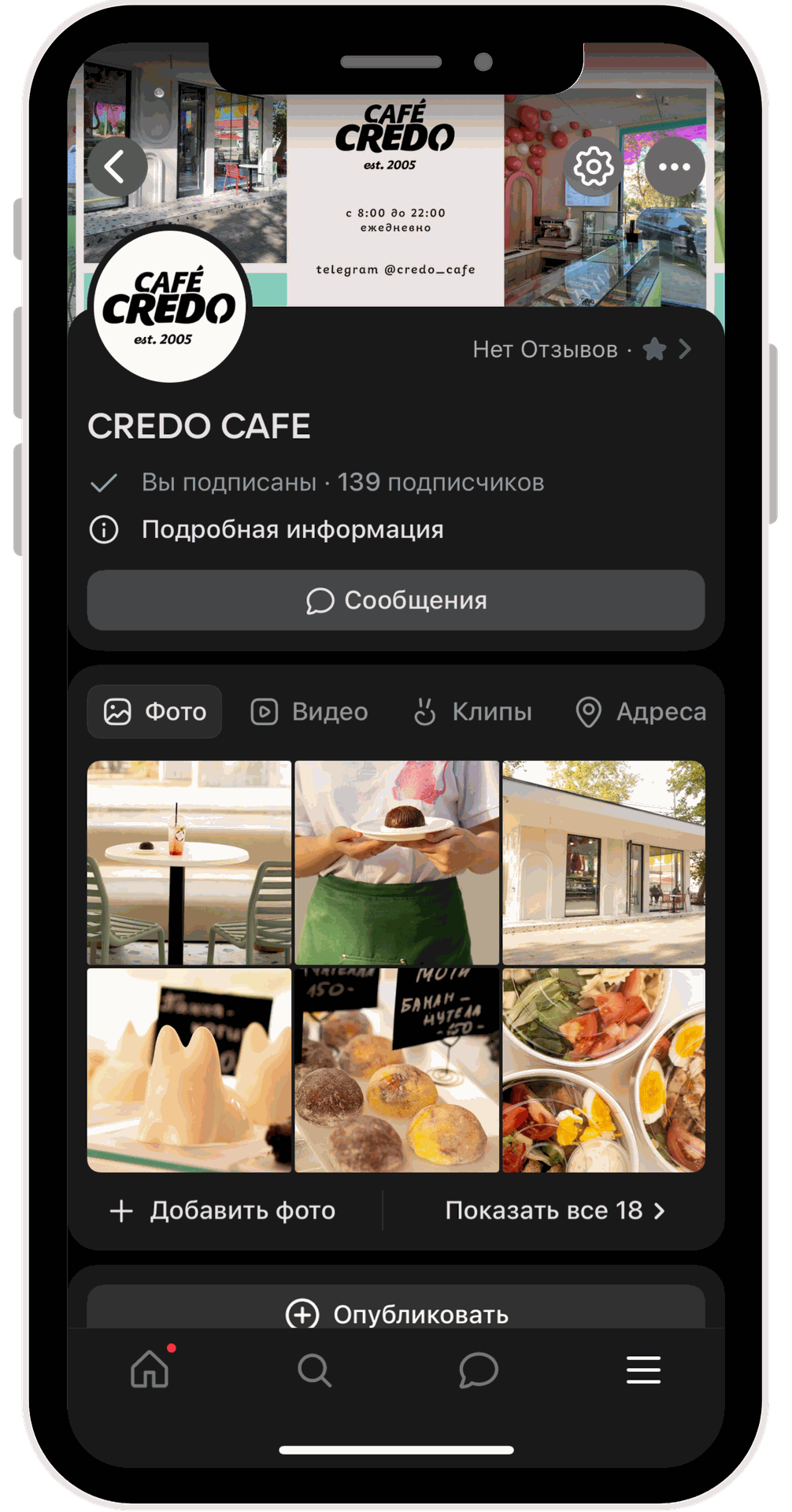Open community settings gear
Screen dimensions: 792x1512
(594, 166)
